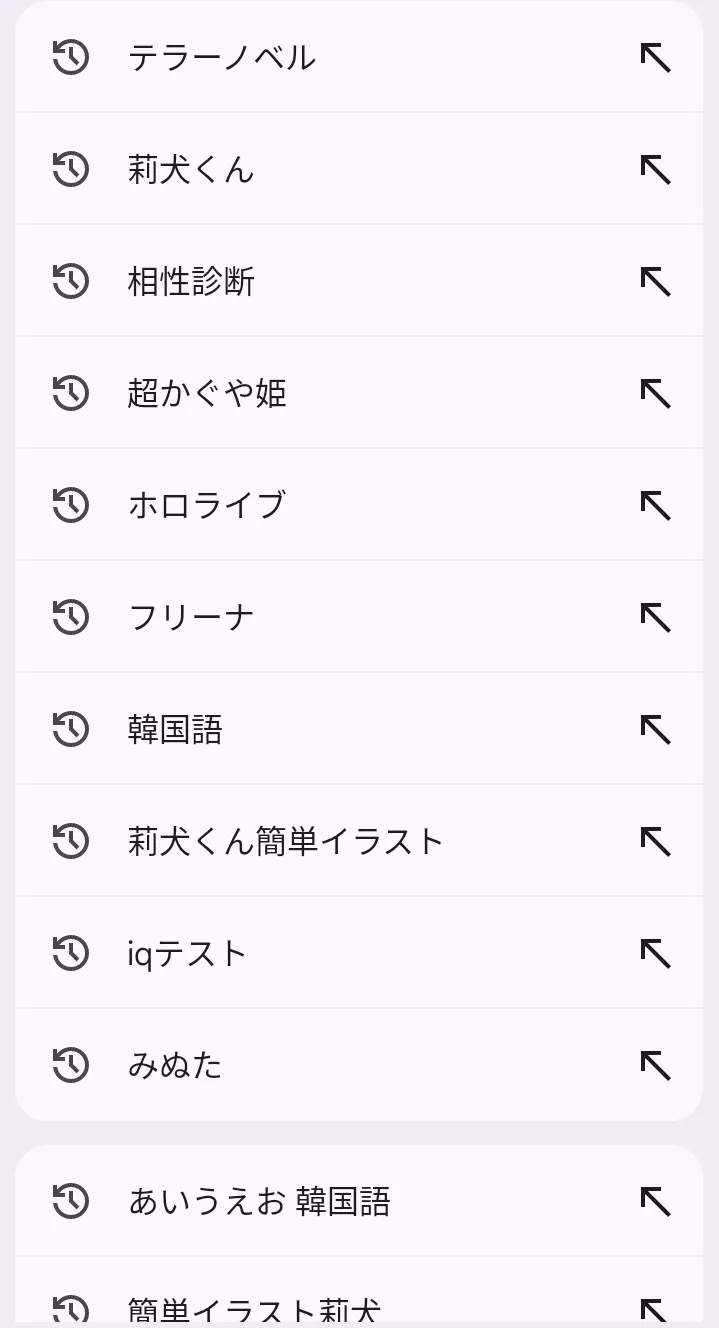Run the フリーナ search again
This screenshot has height=1328, width=719.
(191, 618)
